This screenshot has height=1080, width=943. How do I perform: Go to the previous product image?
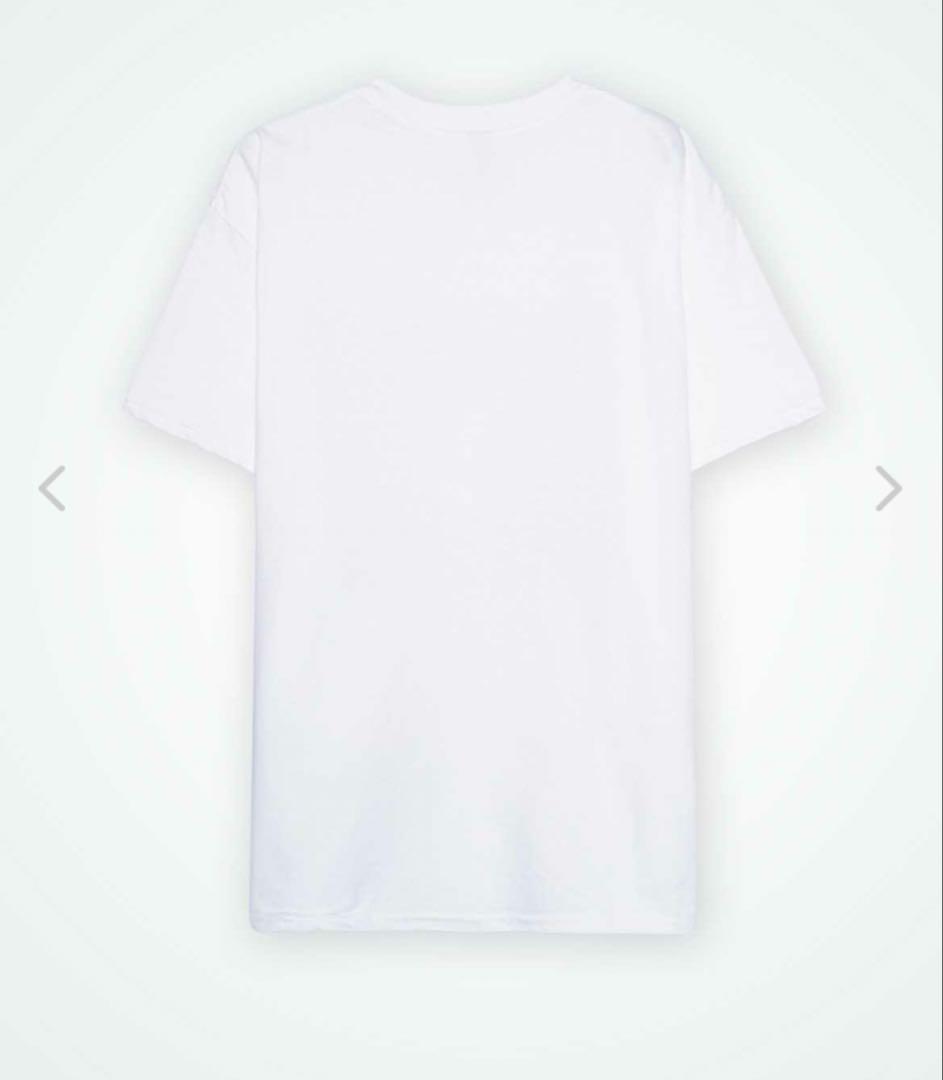(52, 488)
